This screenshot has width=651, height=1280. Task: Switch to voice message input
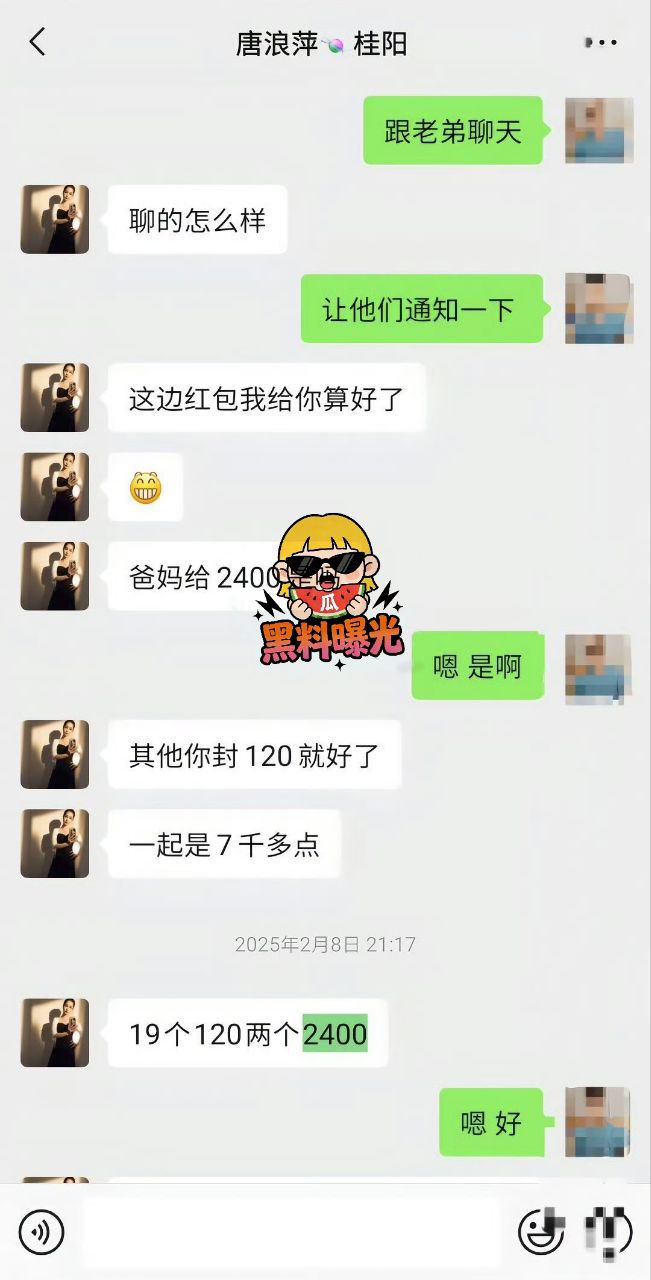tap(41, 1232)
